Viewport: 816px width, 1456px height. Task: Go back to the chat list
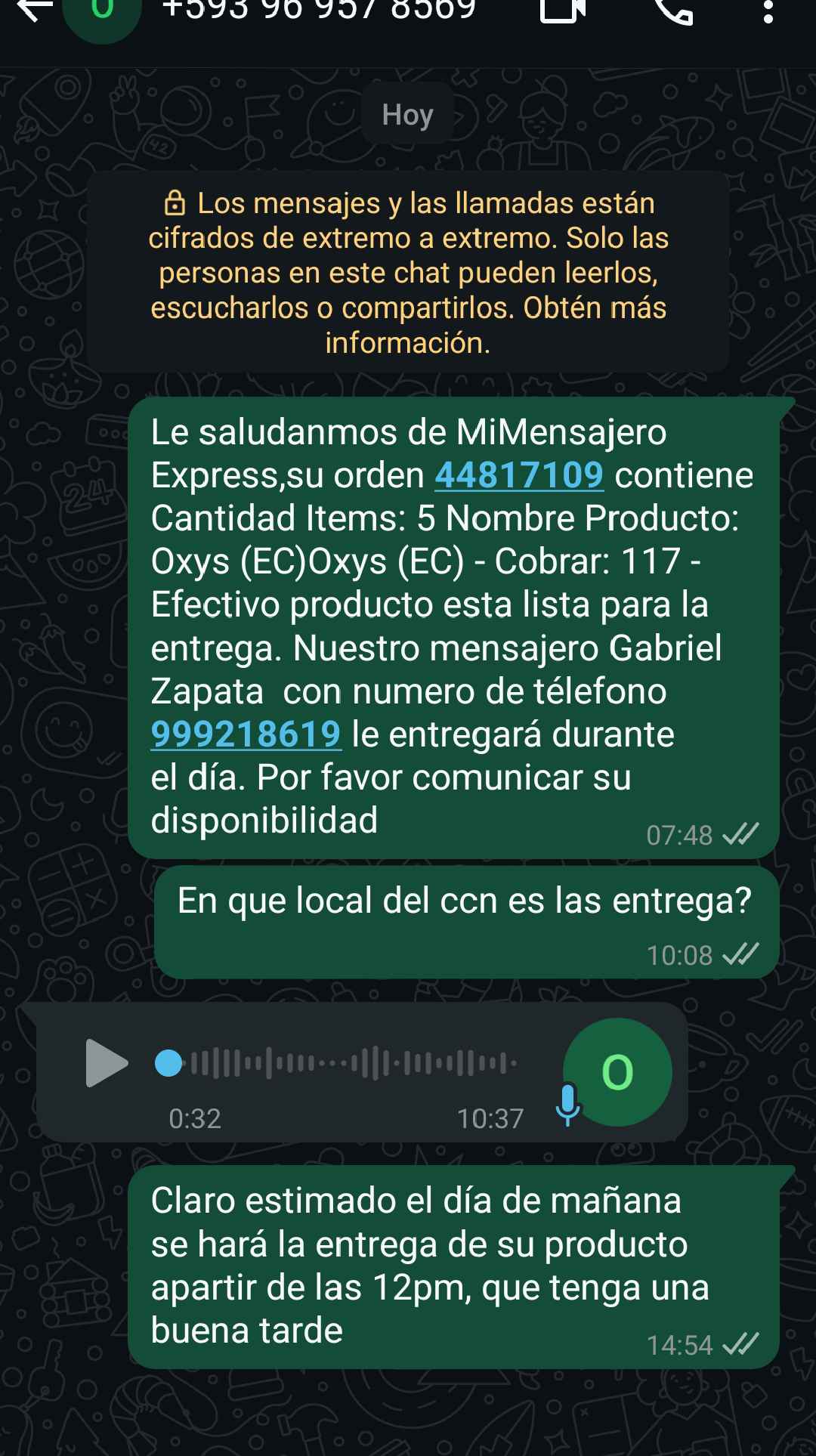[x=34, y=11]
